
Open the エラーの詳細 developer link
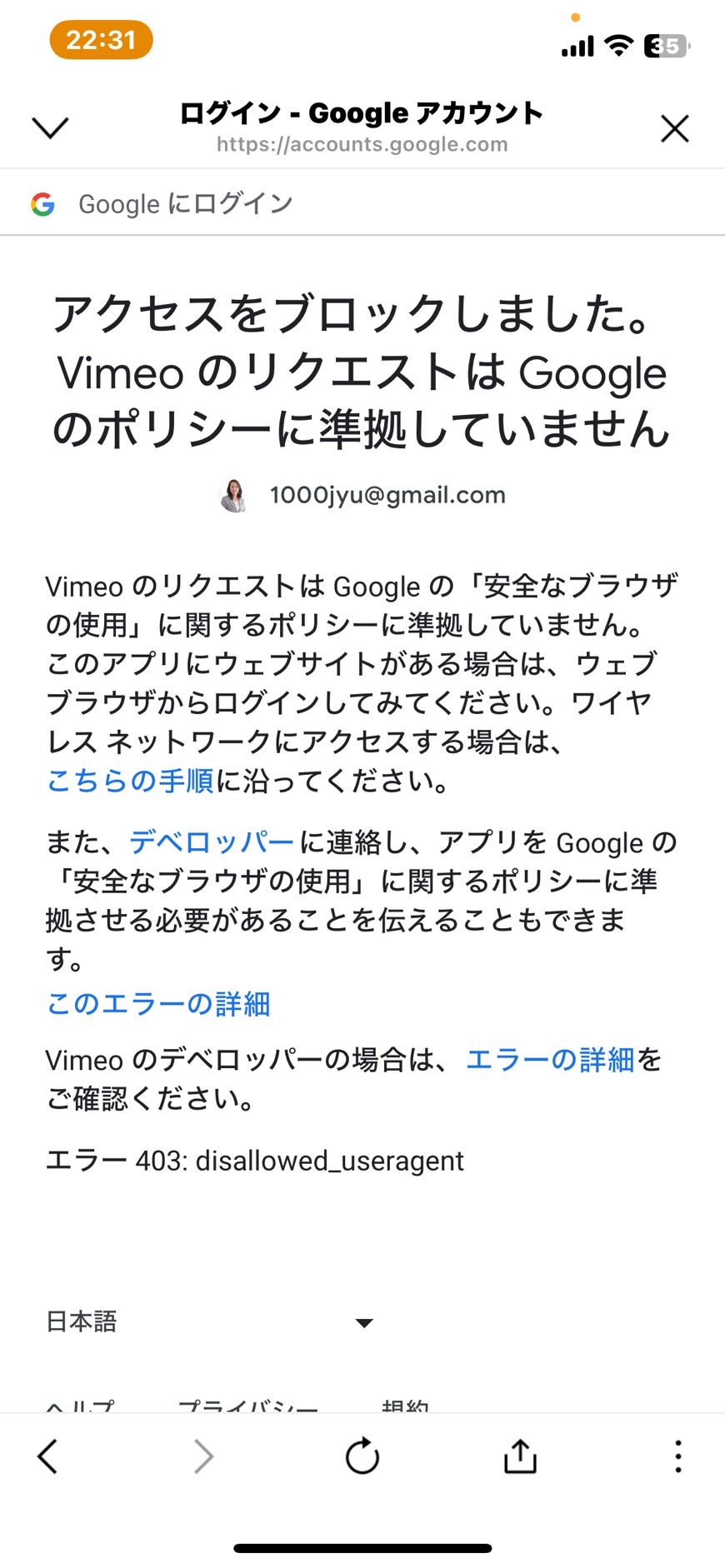coord(550,1060)
